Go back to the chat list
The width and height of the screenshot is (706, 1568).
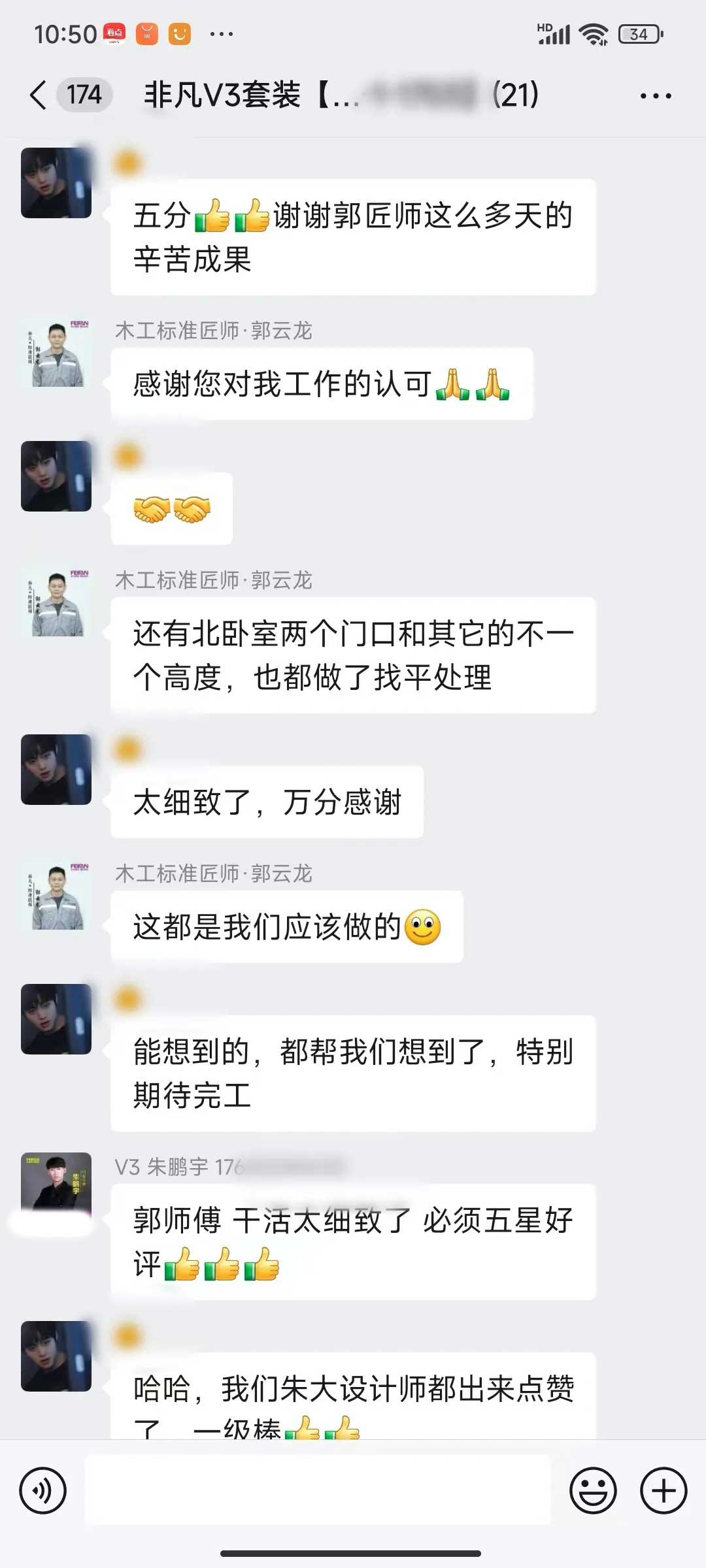39,95
